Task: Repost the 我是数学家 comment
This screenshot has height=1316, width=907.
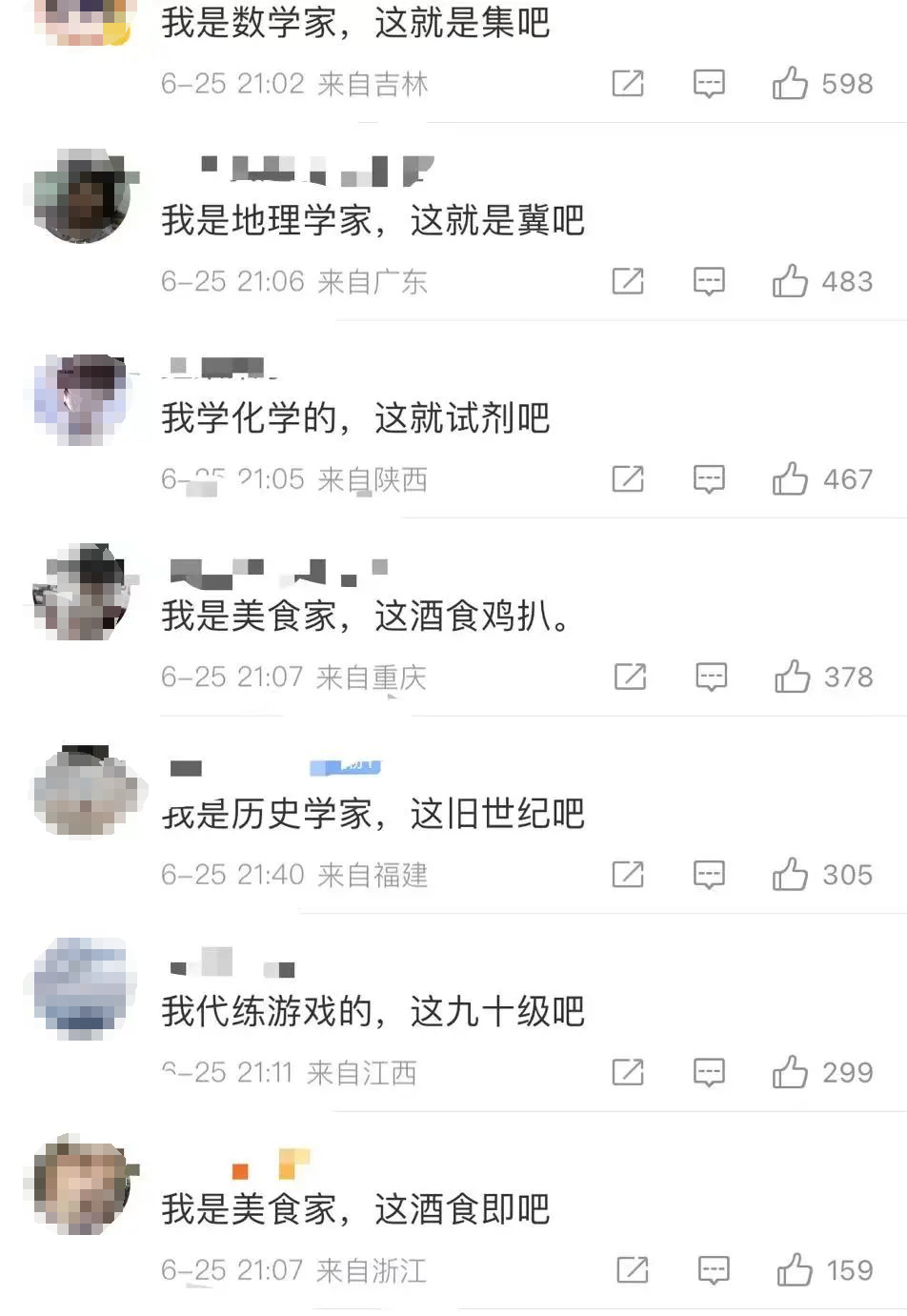Action: pos(627,84)
